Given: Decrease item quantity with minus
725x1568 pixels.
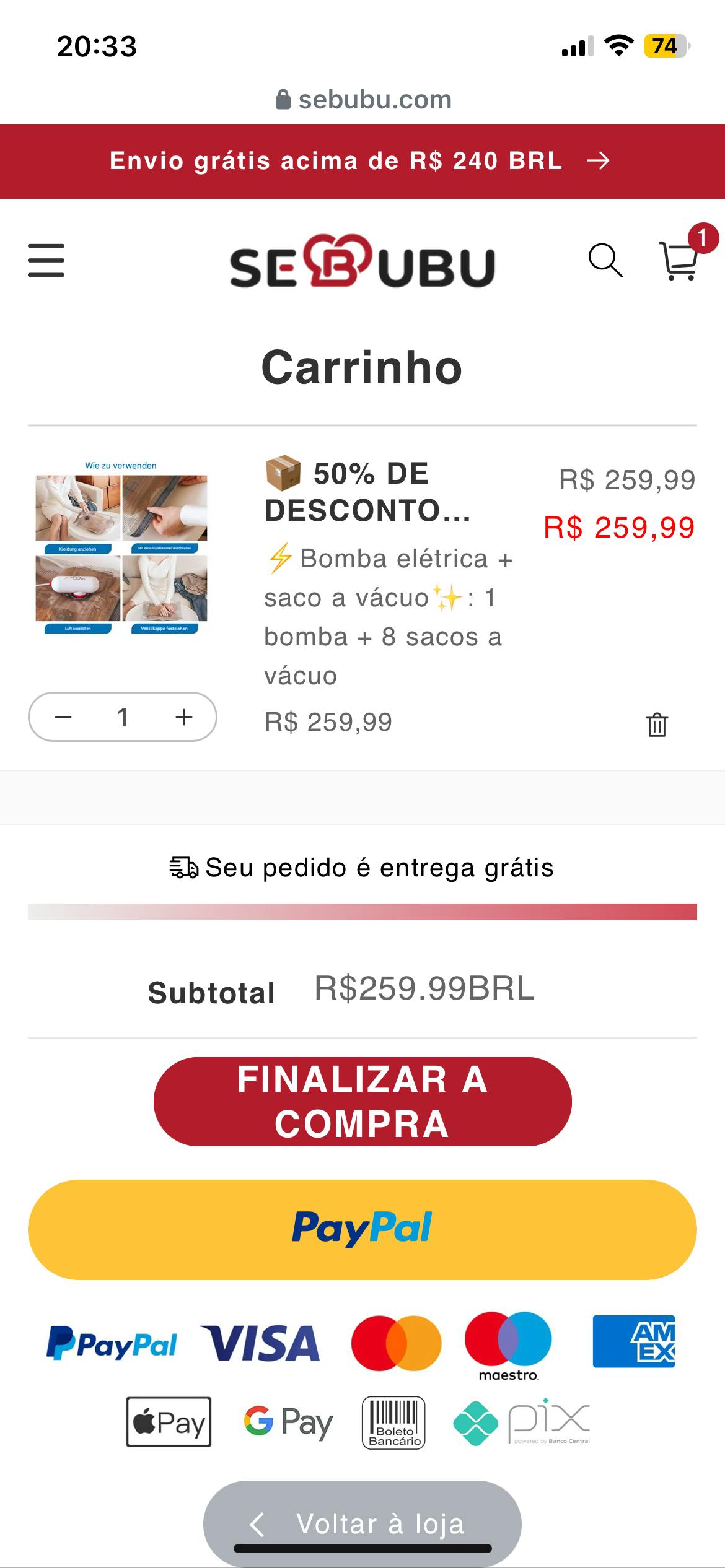Looking at the screenshot, I should 63,717.
